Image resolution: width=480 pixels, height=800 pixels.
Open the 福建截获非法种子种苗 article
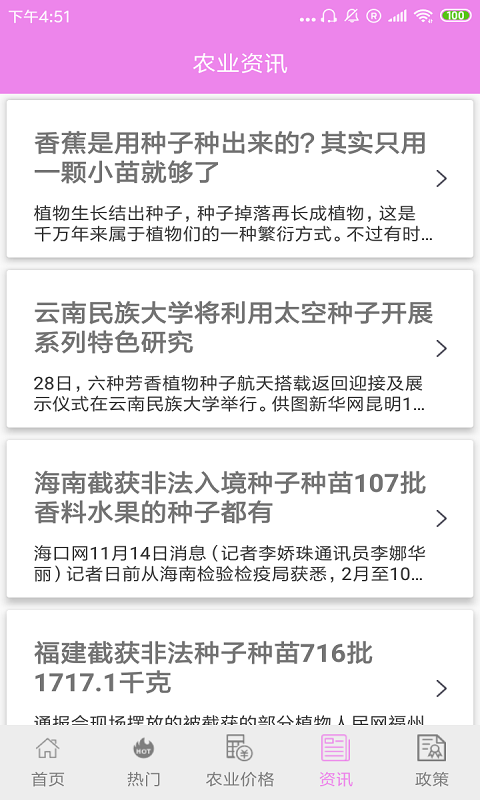tap(240, 667)
